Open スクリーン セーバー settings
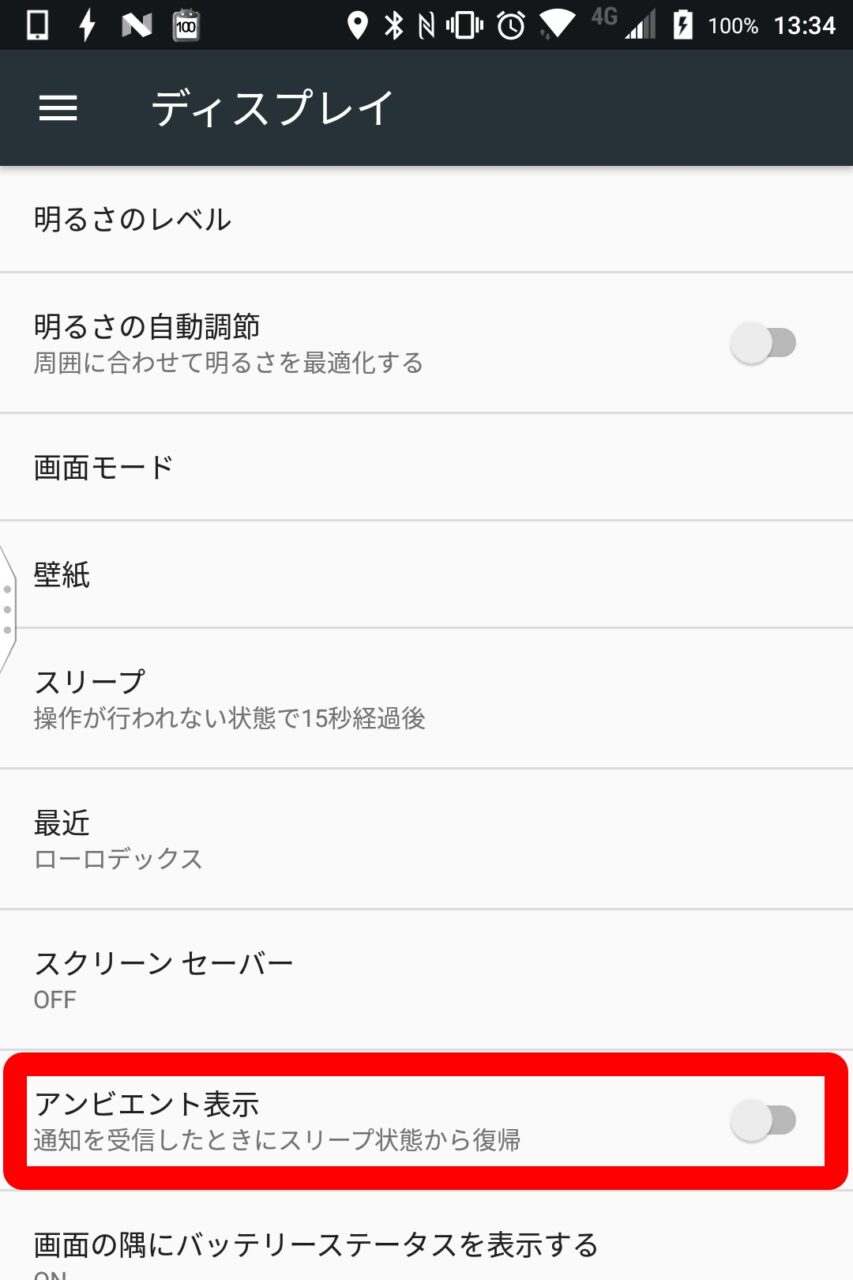Viewport: 853px width, 1280px height. pos(164,980)
